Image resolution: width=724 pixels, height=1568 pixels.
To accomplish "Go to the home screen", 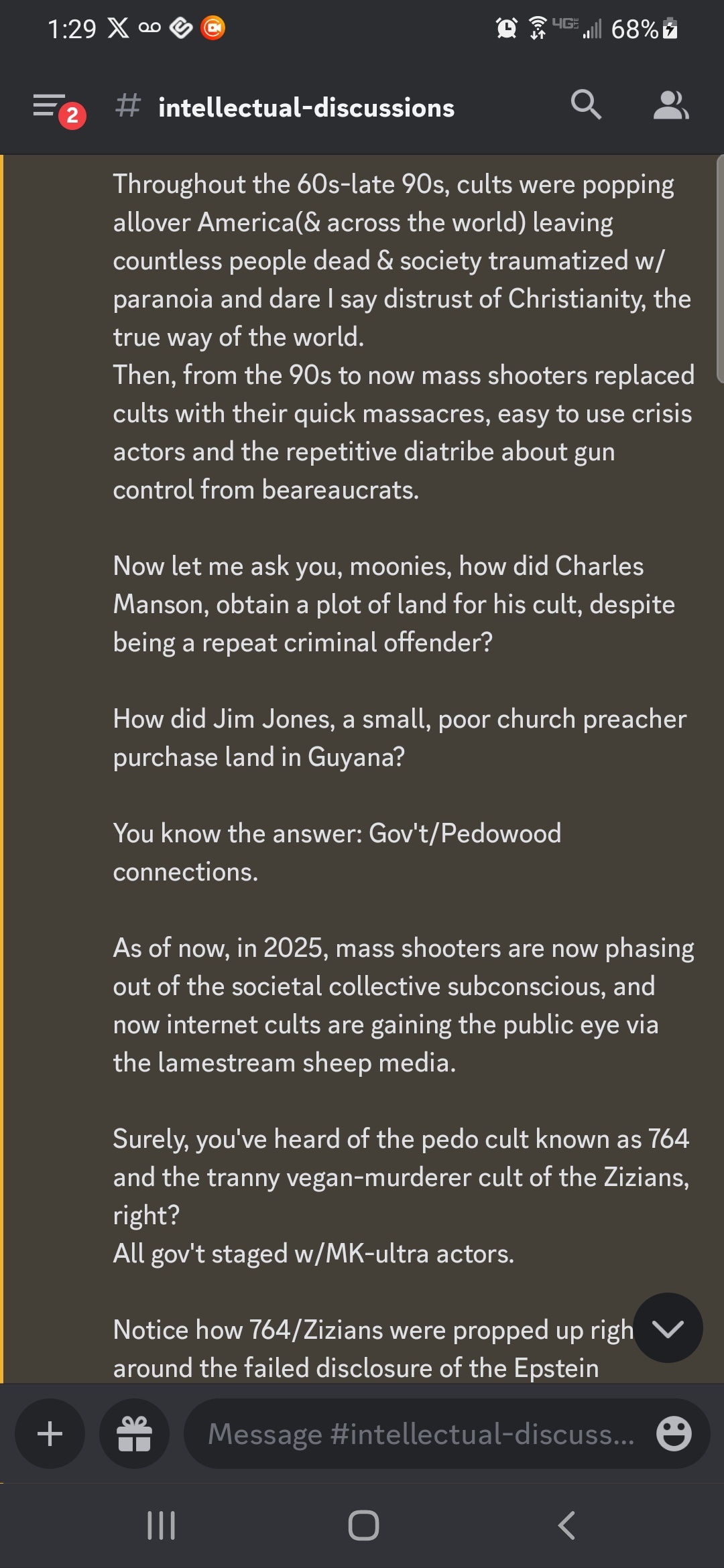I will click(x=363, y=1526).
